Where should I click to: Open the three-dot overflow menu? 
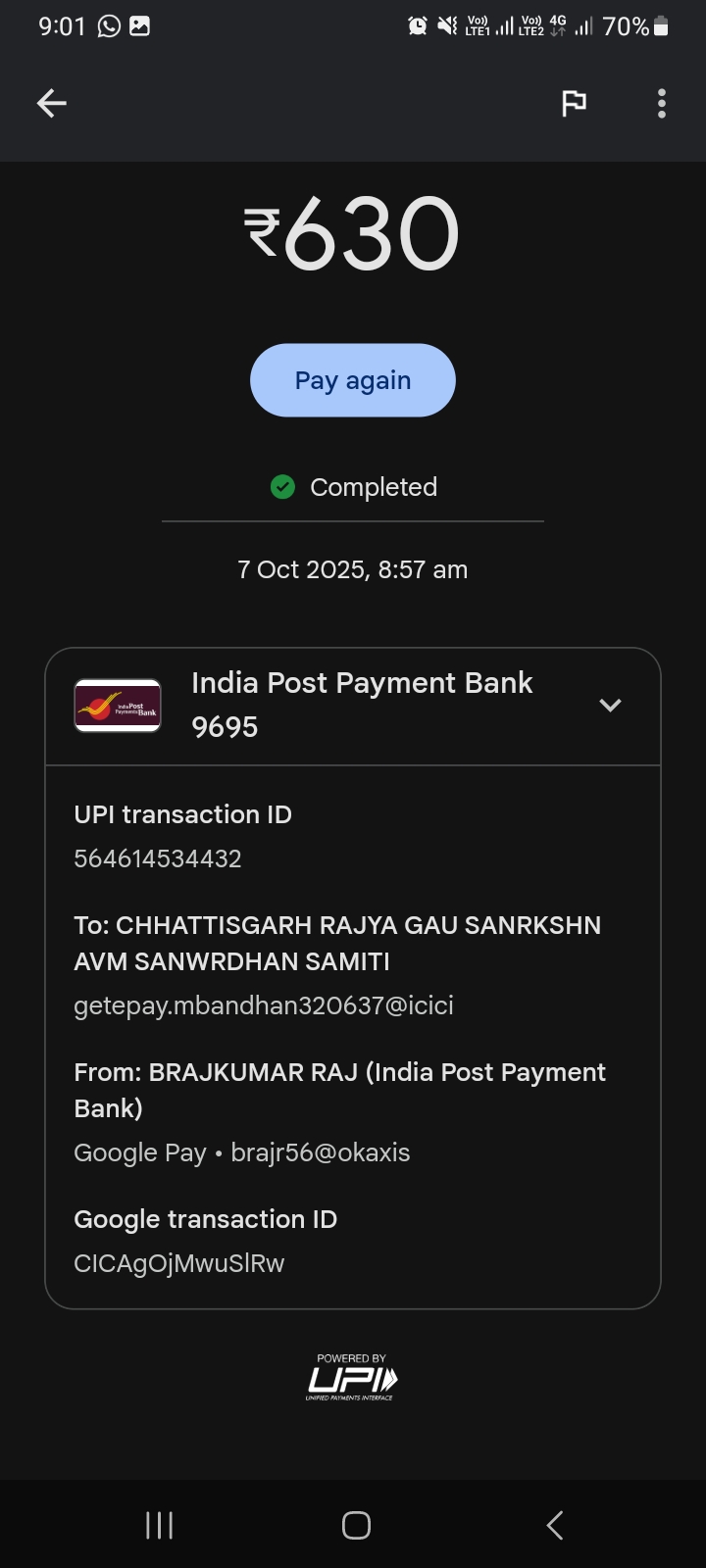662,103
